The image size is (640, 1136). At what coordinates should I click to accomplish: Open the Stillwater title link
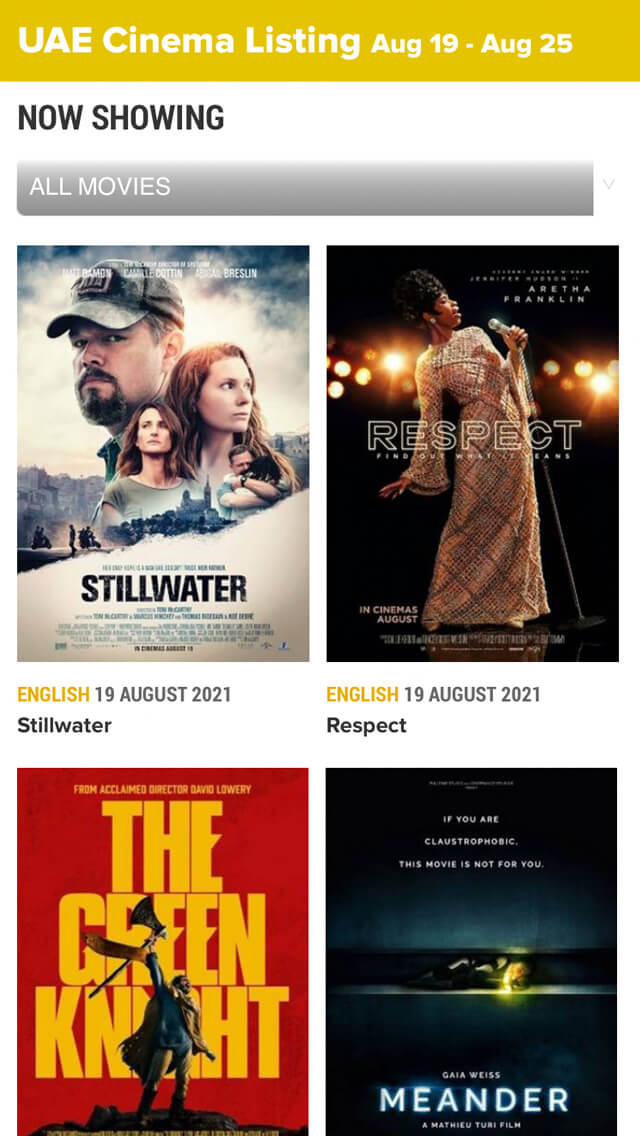click(64, 725)
